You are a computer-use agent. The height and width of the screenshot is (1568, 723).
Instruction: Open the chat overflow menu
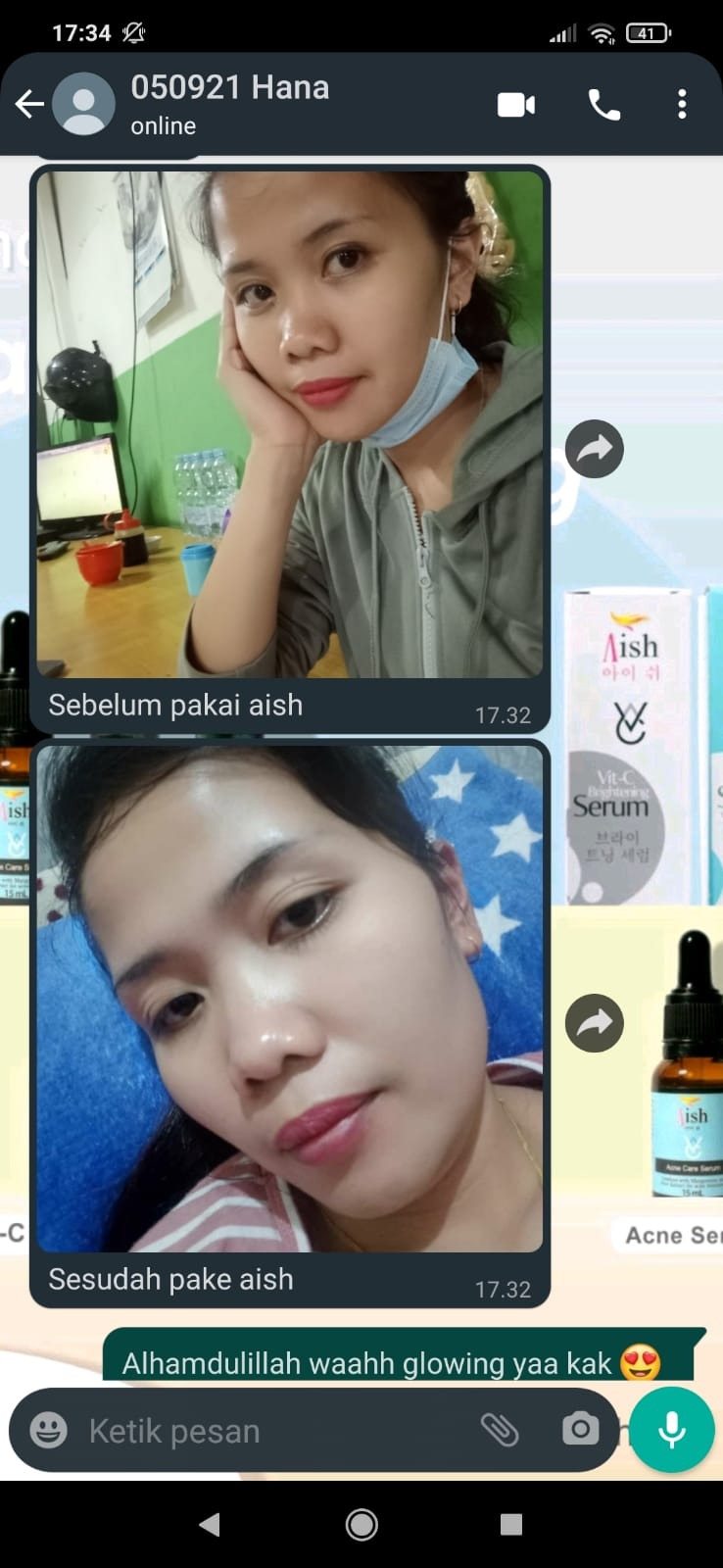tap(682, 104)
